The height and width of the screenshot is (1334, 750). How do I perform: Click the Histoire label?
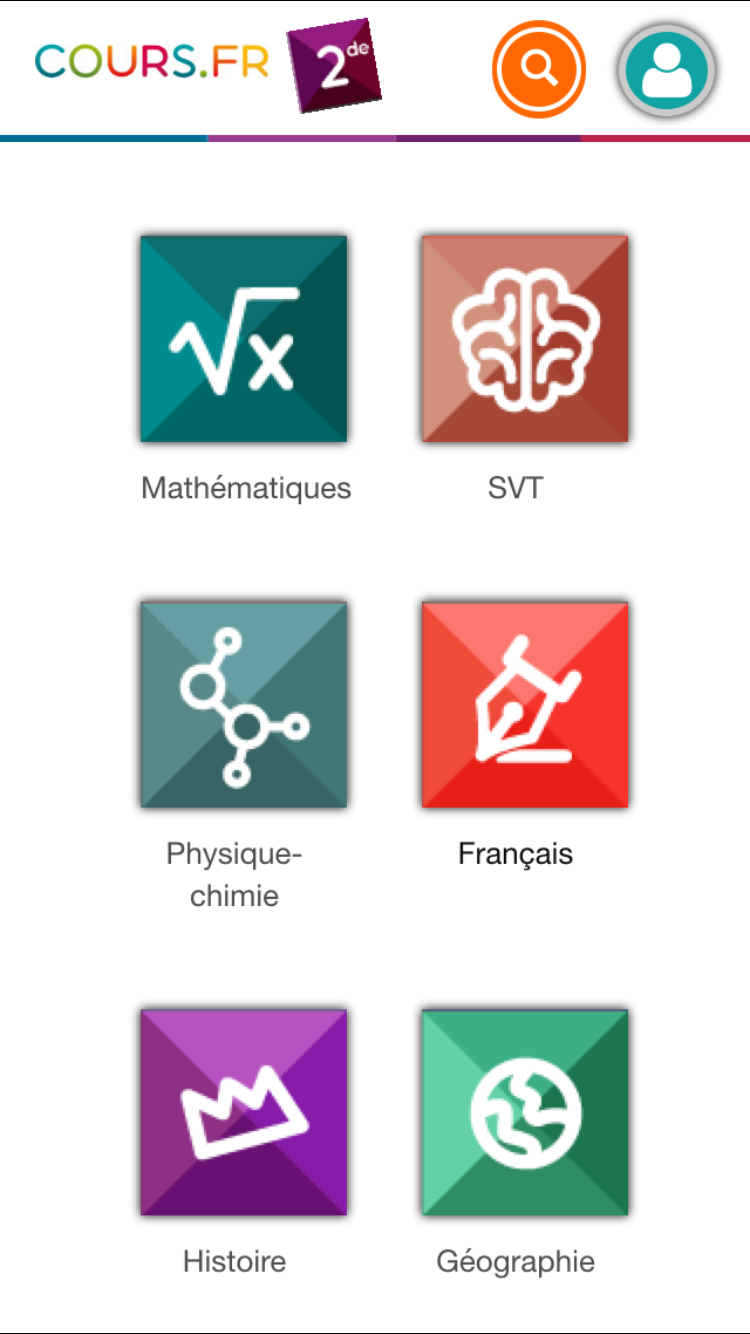point(234,1261)
